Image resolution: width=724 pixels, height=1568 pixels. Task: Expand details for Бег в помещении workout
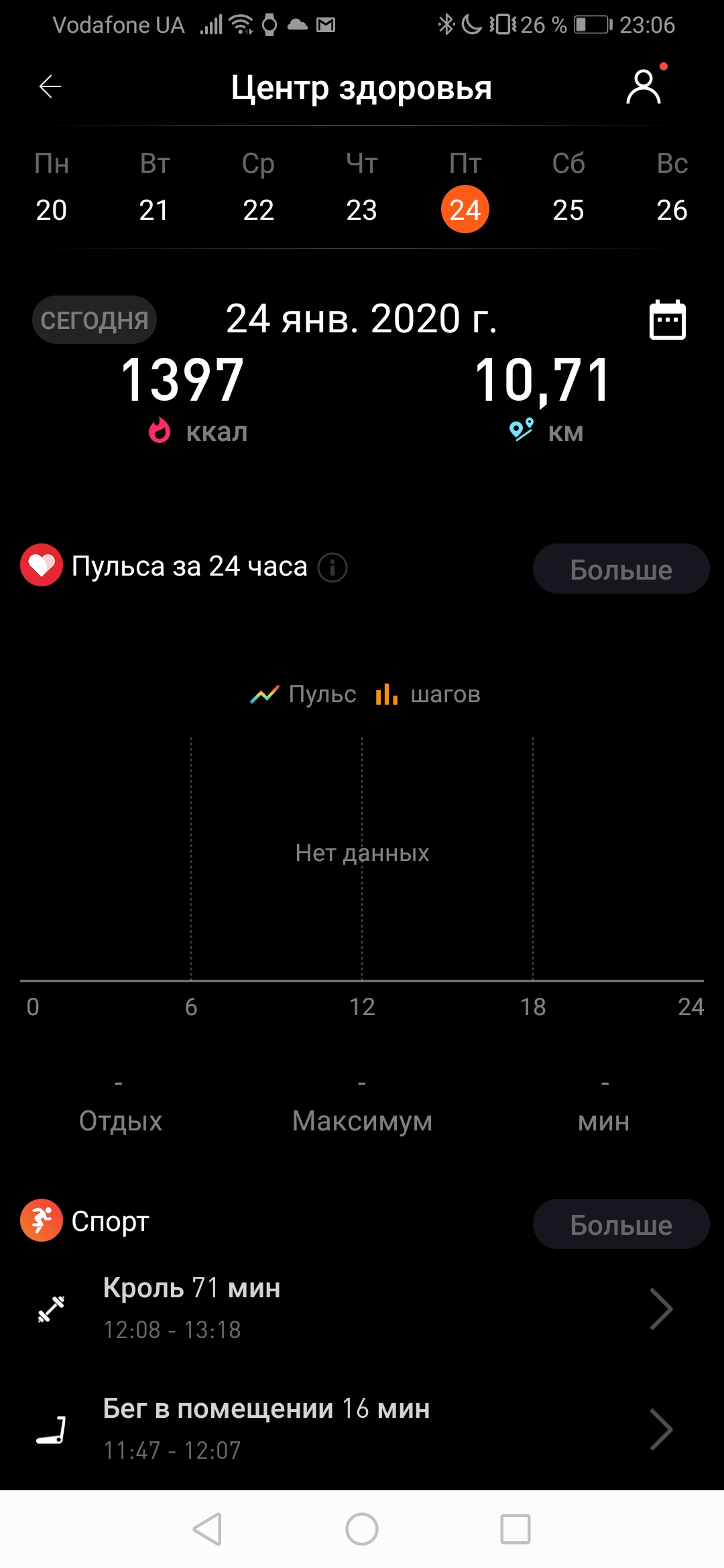click(x=662, y=1431)
